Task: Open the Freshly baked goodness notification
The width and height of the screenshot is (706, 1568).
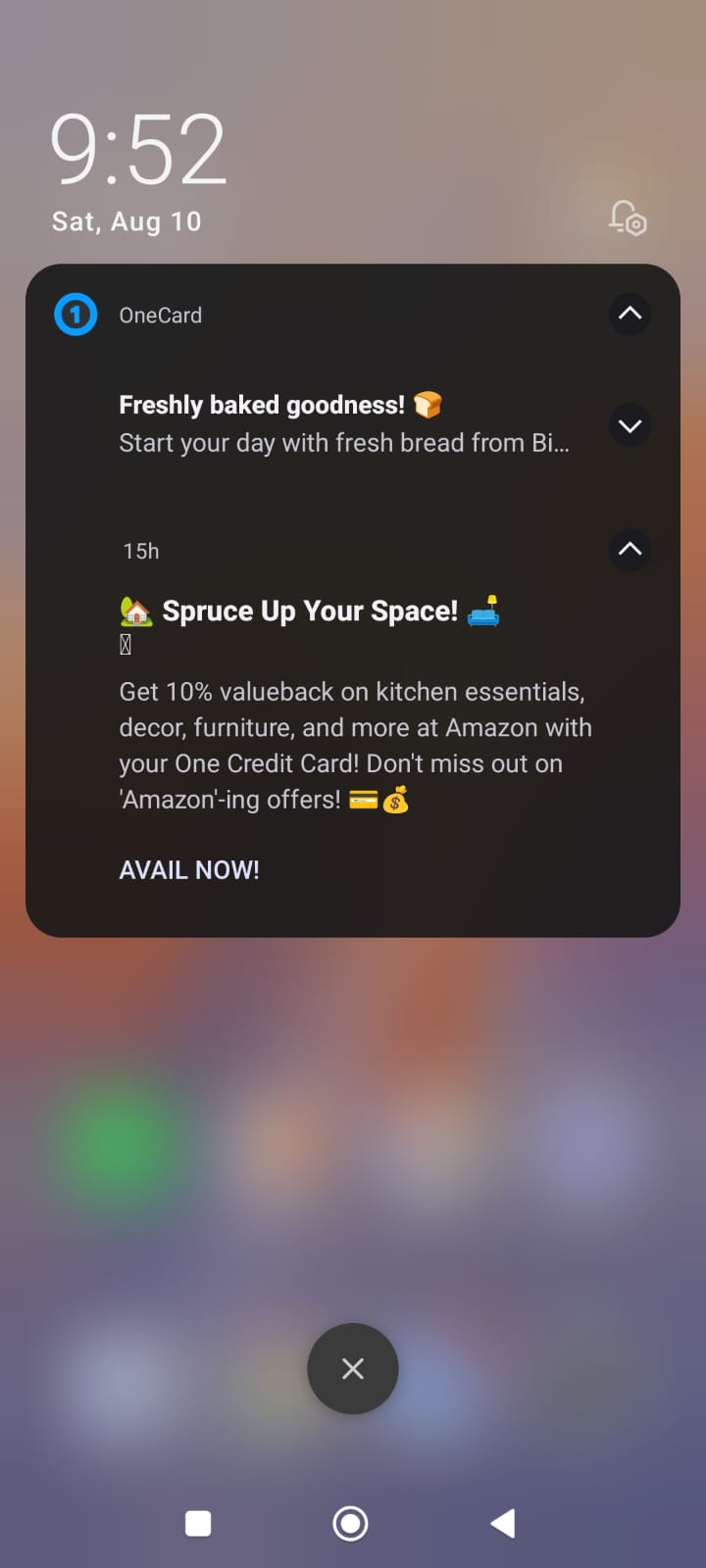Action: pos(343,424)
